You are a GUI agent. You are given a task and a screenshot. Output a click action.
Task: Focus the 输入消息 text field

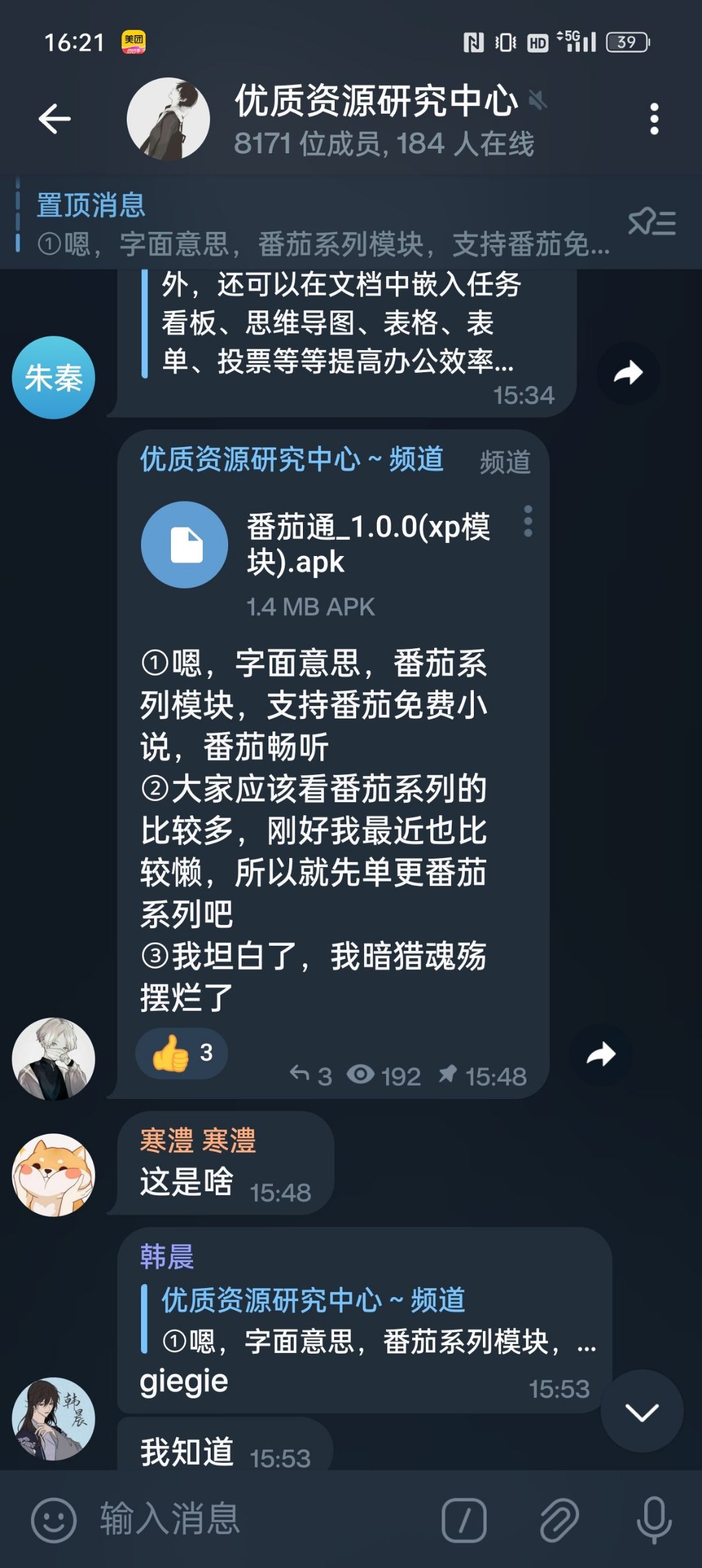pyautogui.click(x=260, y=1520)
